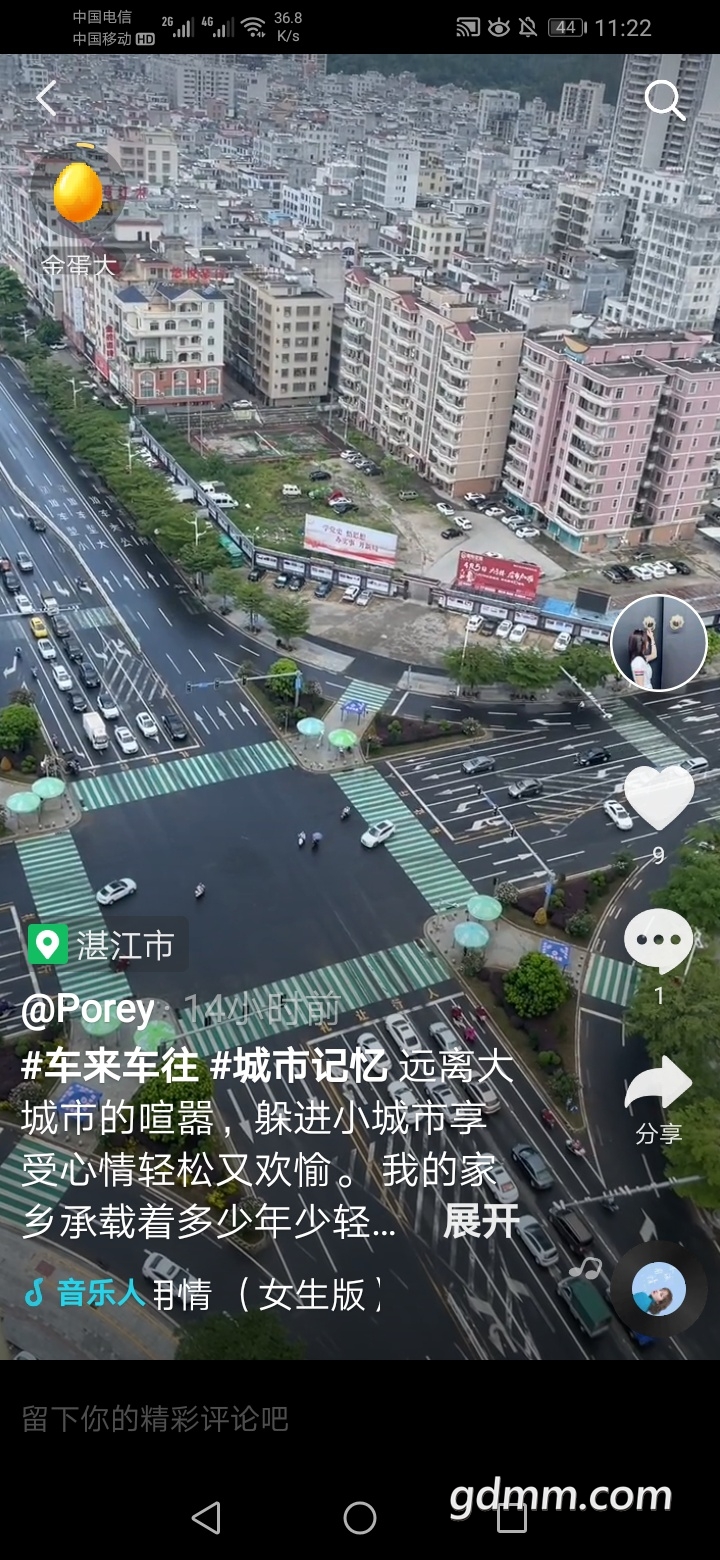Open the #城市记忆 hashtag
Screen dimensions: 720x1560
(x=298, y=1066)
